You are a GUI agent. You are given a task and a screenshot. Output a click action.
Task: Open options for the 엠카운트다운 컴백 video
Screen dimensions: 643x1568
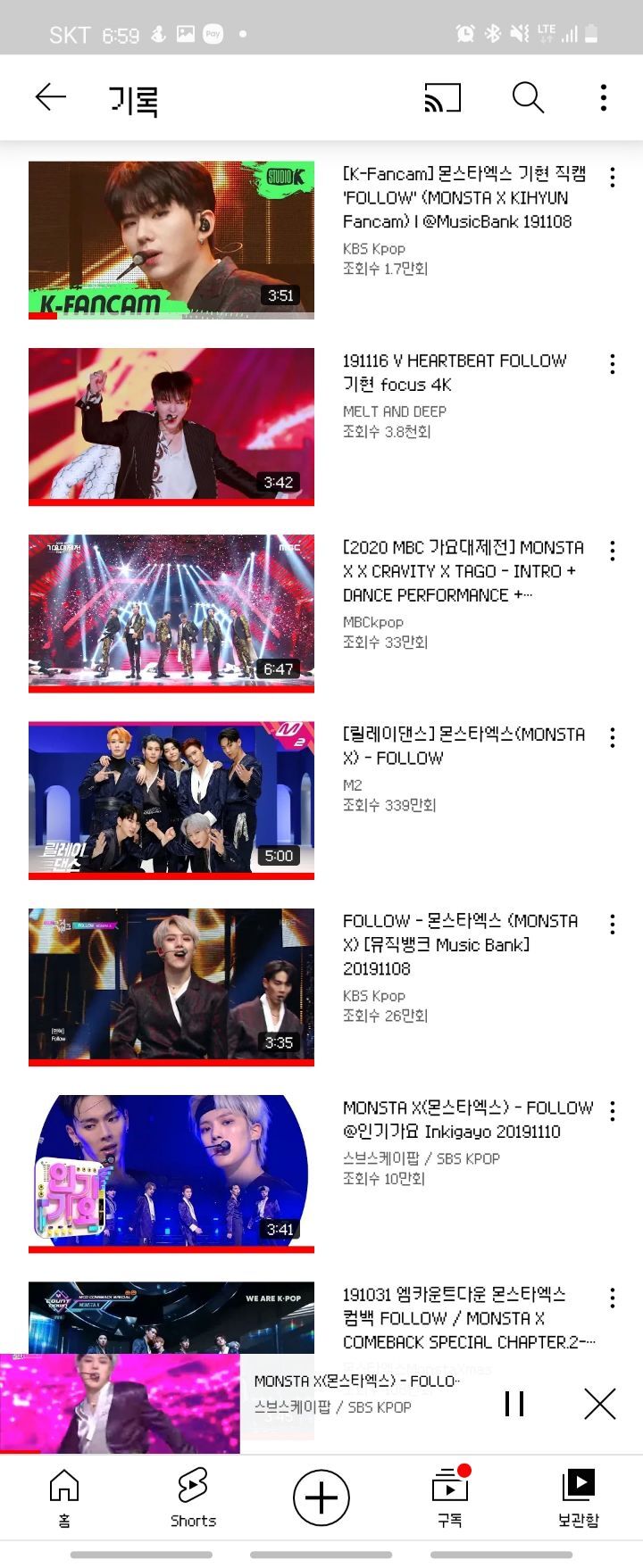pos(613,1298)
